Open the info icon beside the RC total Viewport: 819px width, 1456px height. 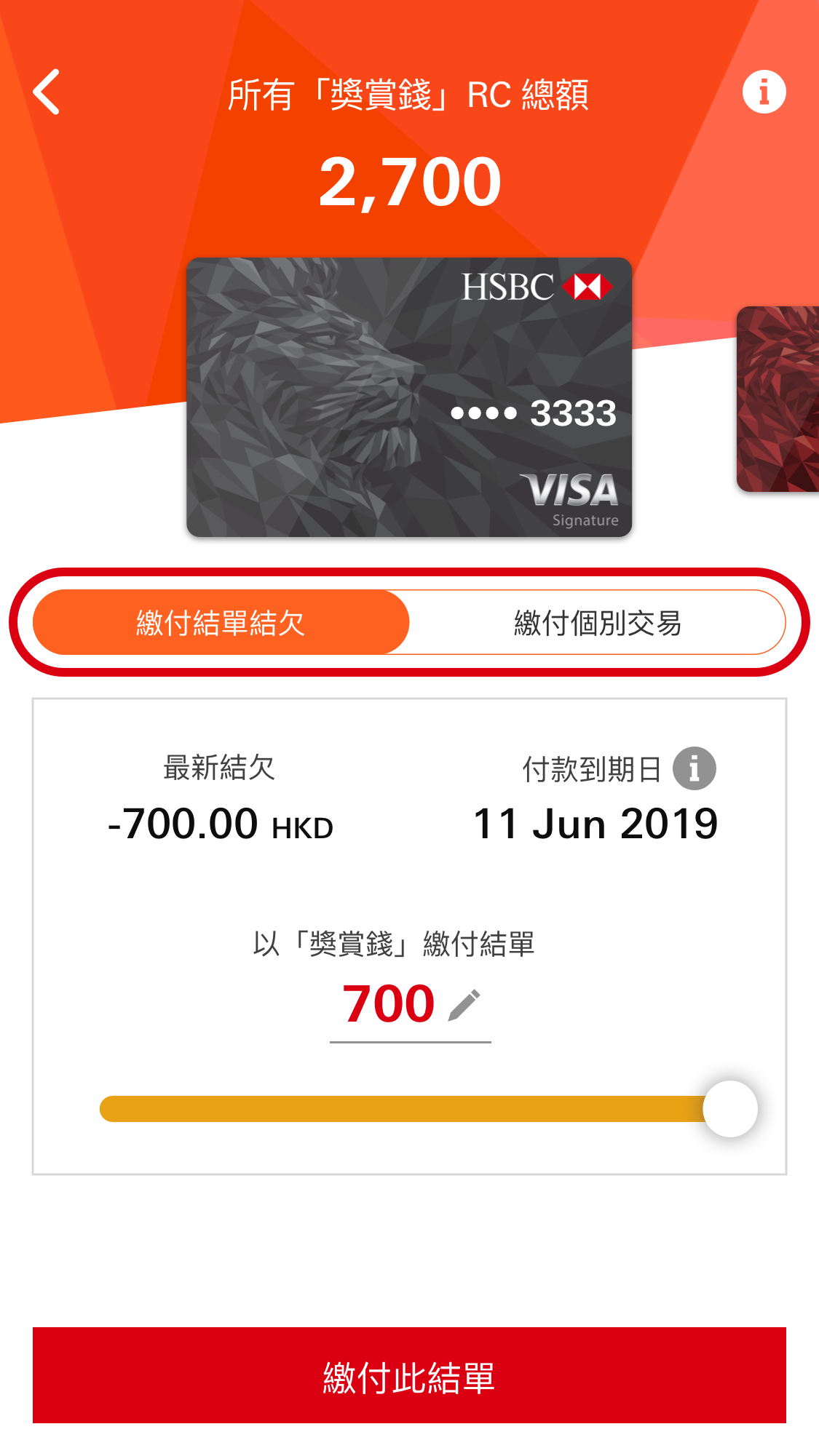click(764, 92)
